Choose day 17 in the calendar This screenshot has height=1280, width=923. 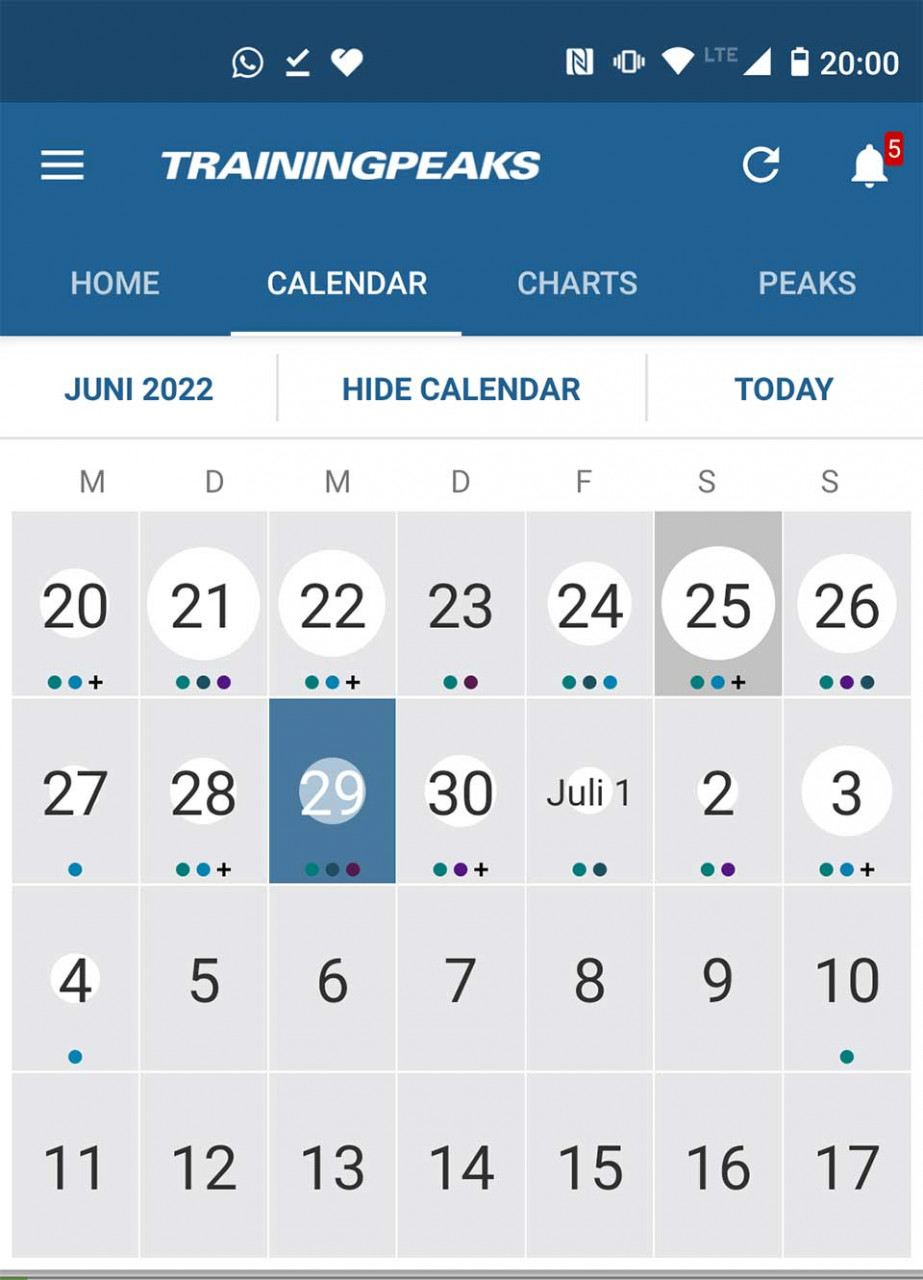click(x=846, y=1166)
